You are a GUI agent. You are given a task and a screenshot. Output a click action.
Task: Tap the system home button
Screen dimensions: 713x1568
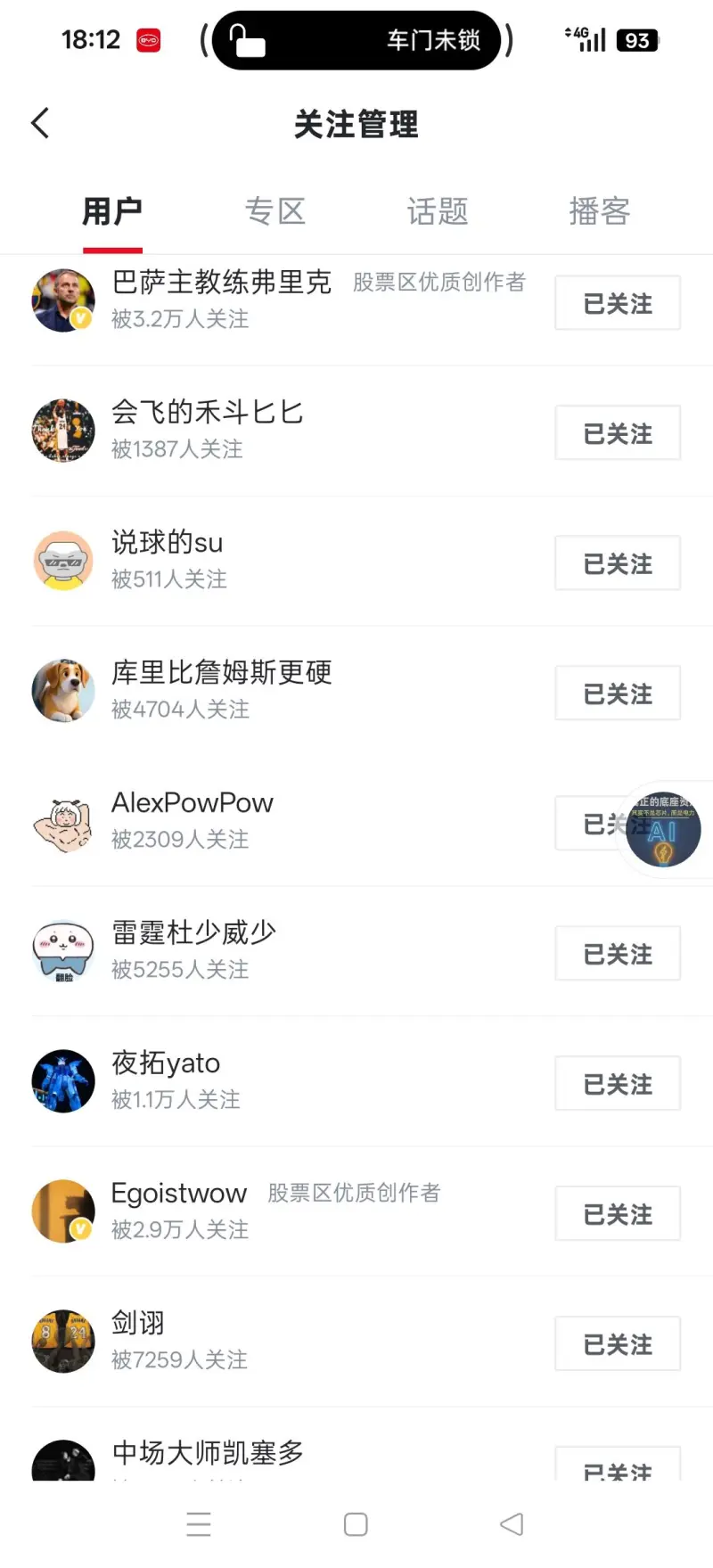tap(356, 1524)
